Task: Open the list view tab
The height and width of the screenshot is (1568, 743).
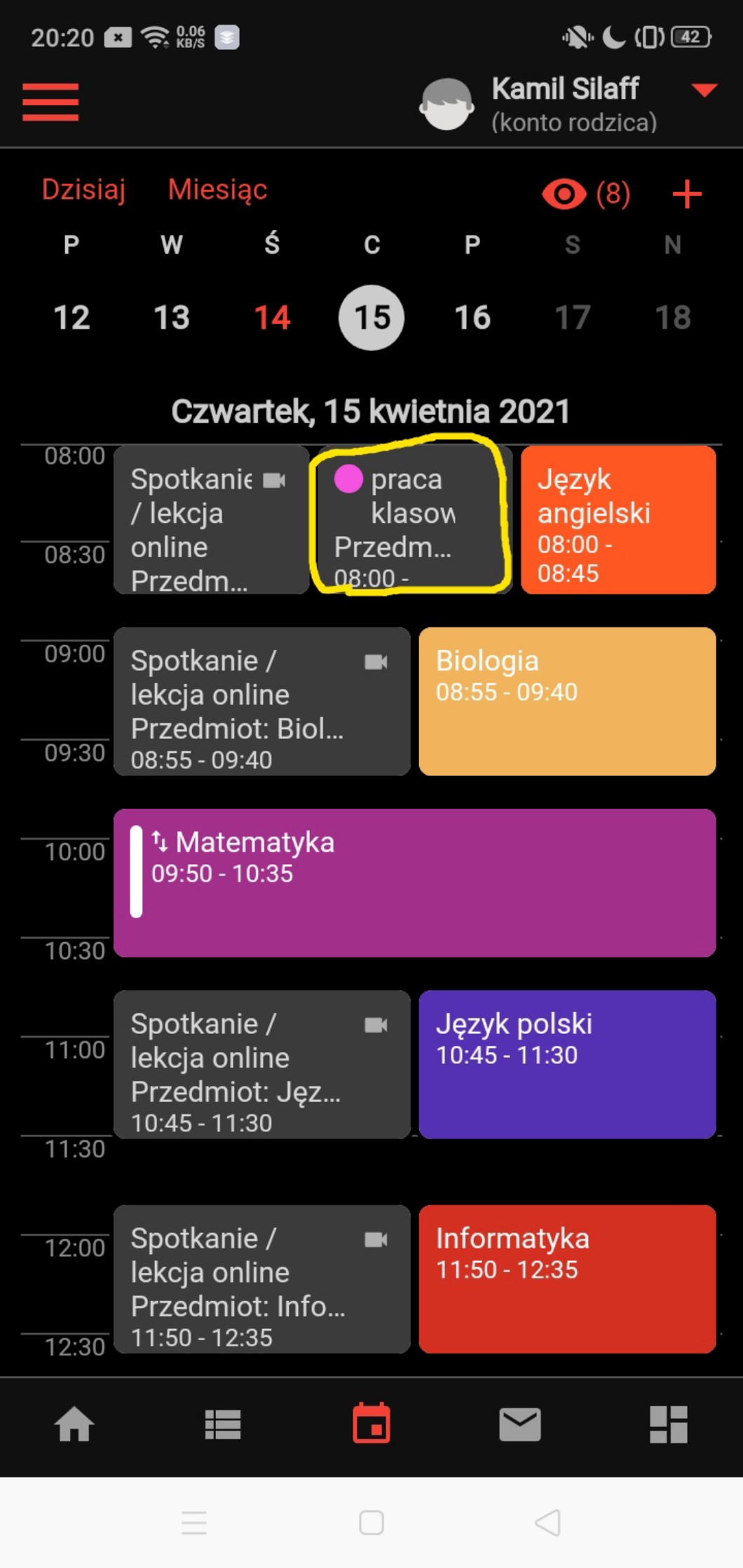Action: (x=223, y=1425)
